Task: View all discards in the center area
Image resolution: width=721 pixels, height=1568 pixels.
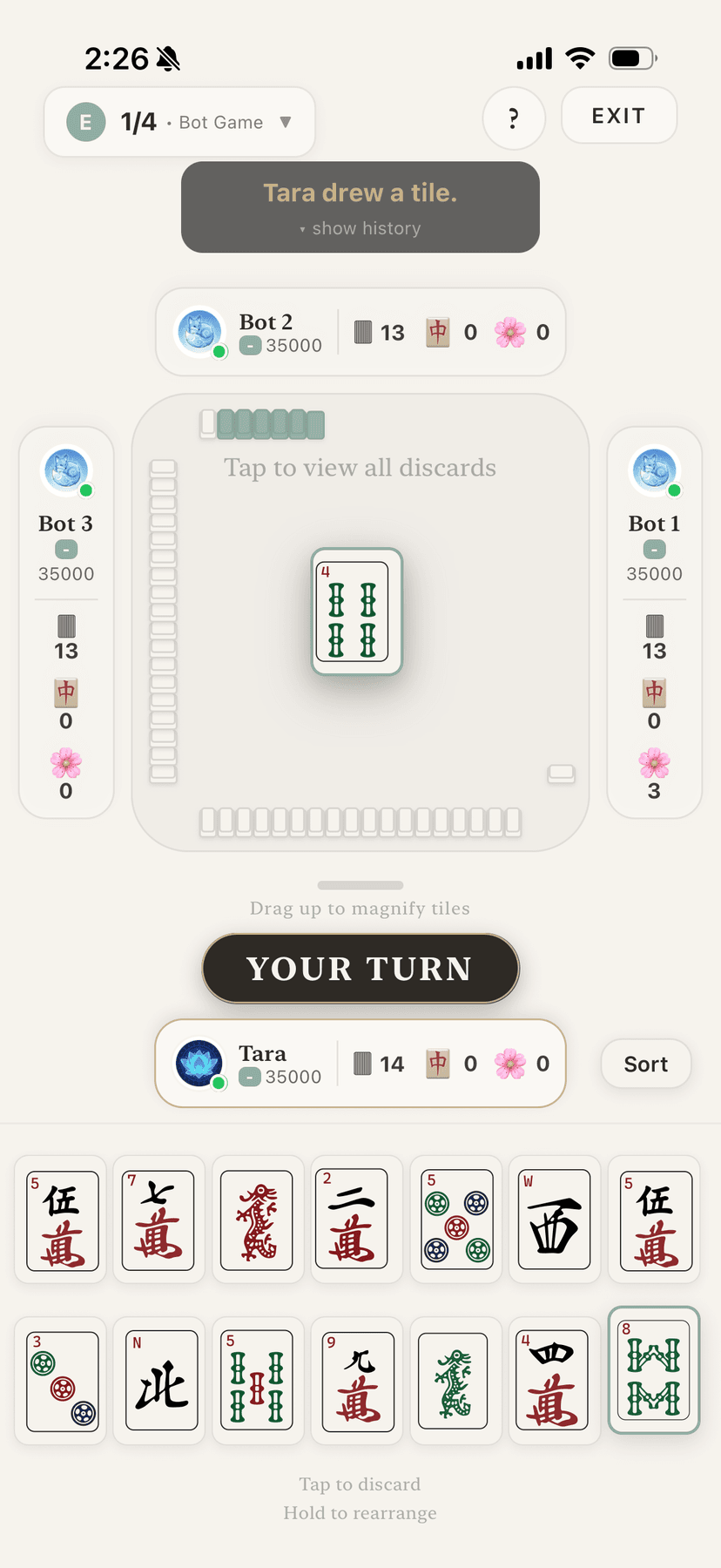Action: click(x=360, y=468)
